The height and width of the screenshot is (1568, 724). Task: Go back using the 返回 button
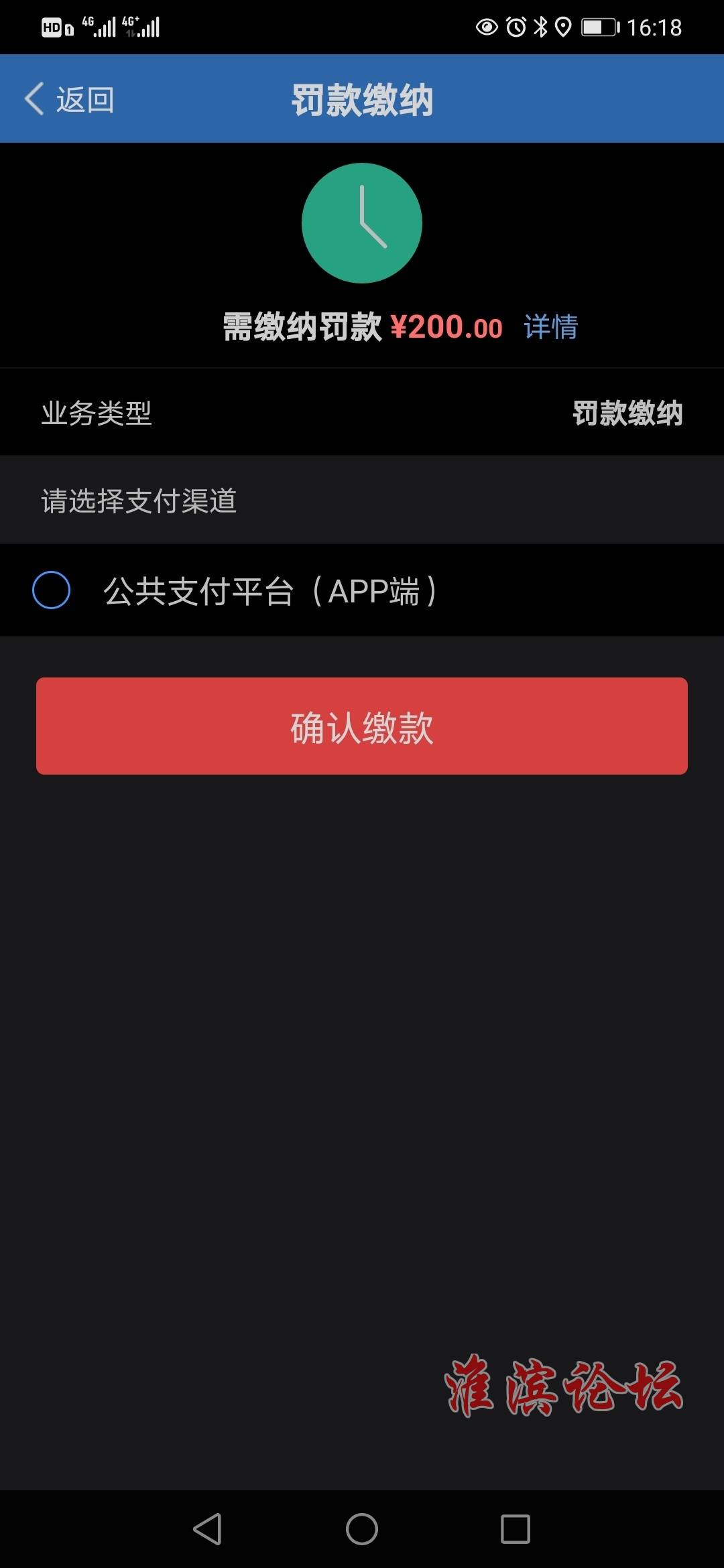[x=70, y=100]
